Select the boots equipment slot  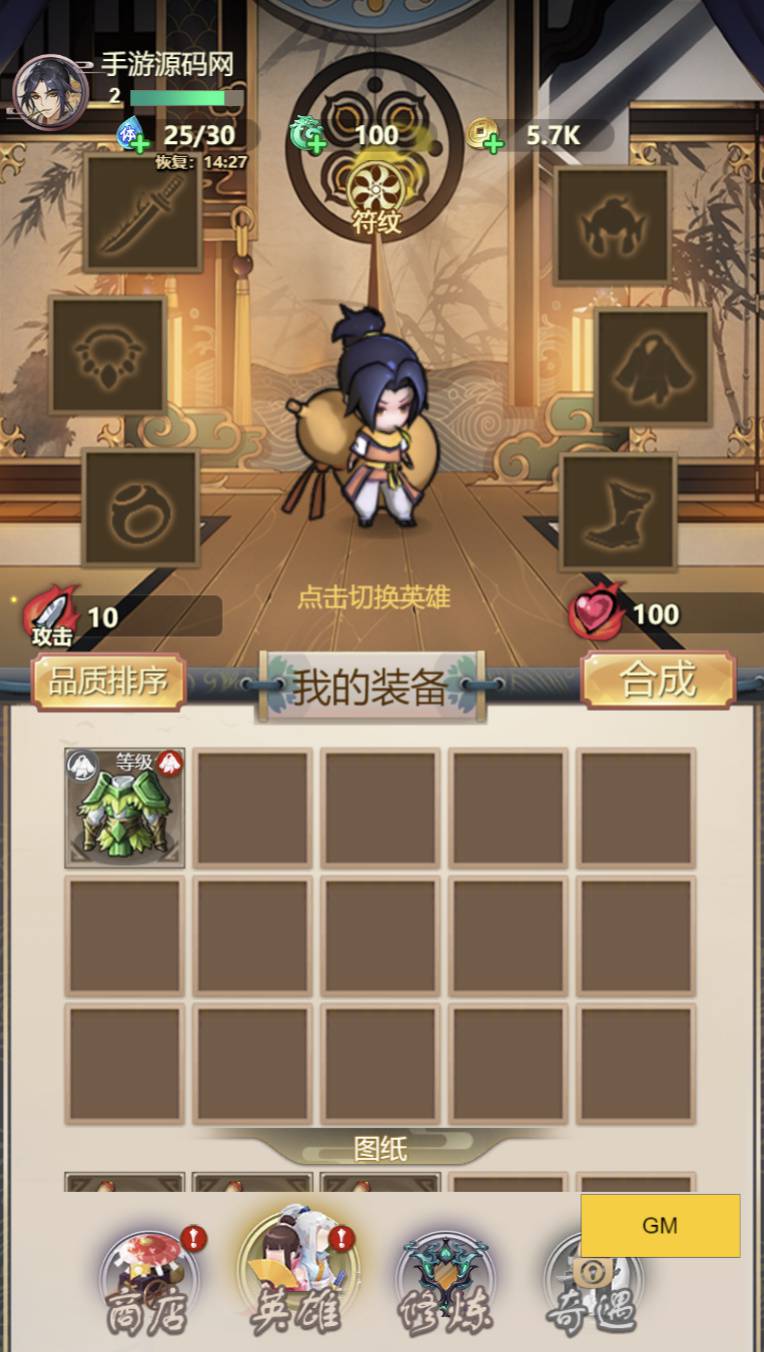tap(618, 512)
